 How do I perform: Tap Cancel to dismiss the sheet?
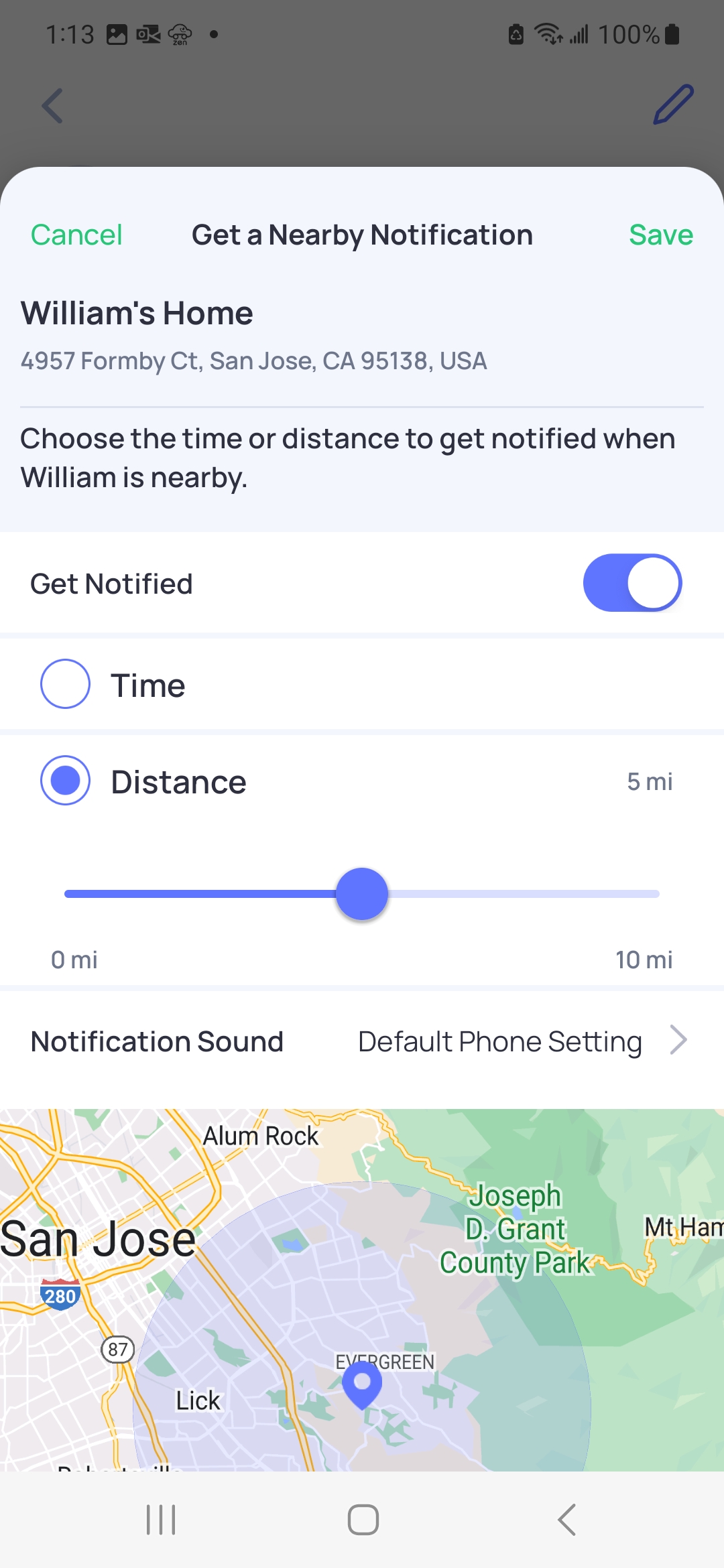point(75,235)
